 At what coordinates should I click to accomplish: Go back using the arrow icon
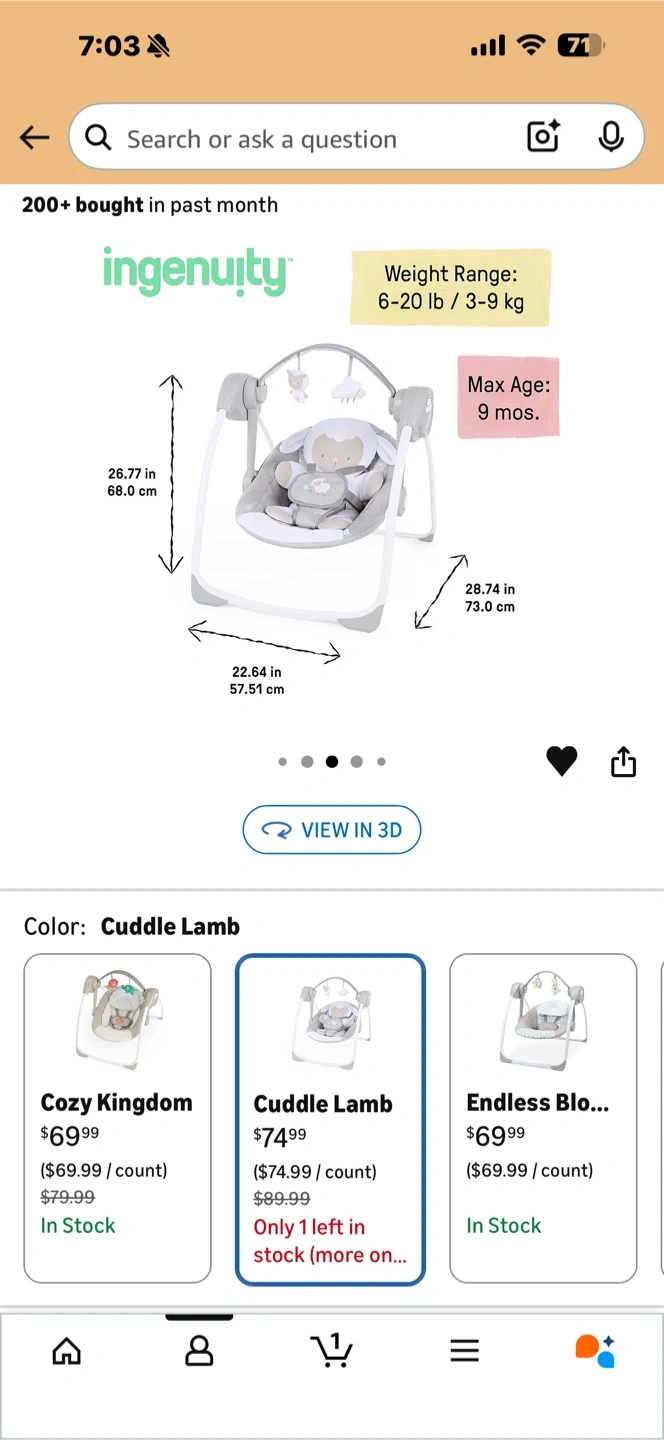(x=34, y=138)
